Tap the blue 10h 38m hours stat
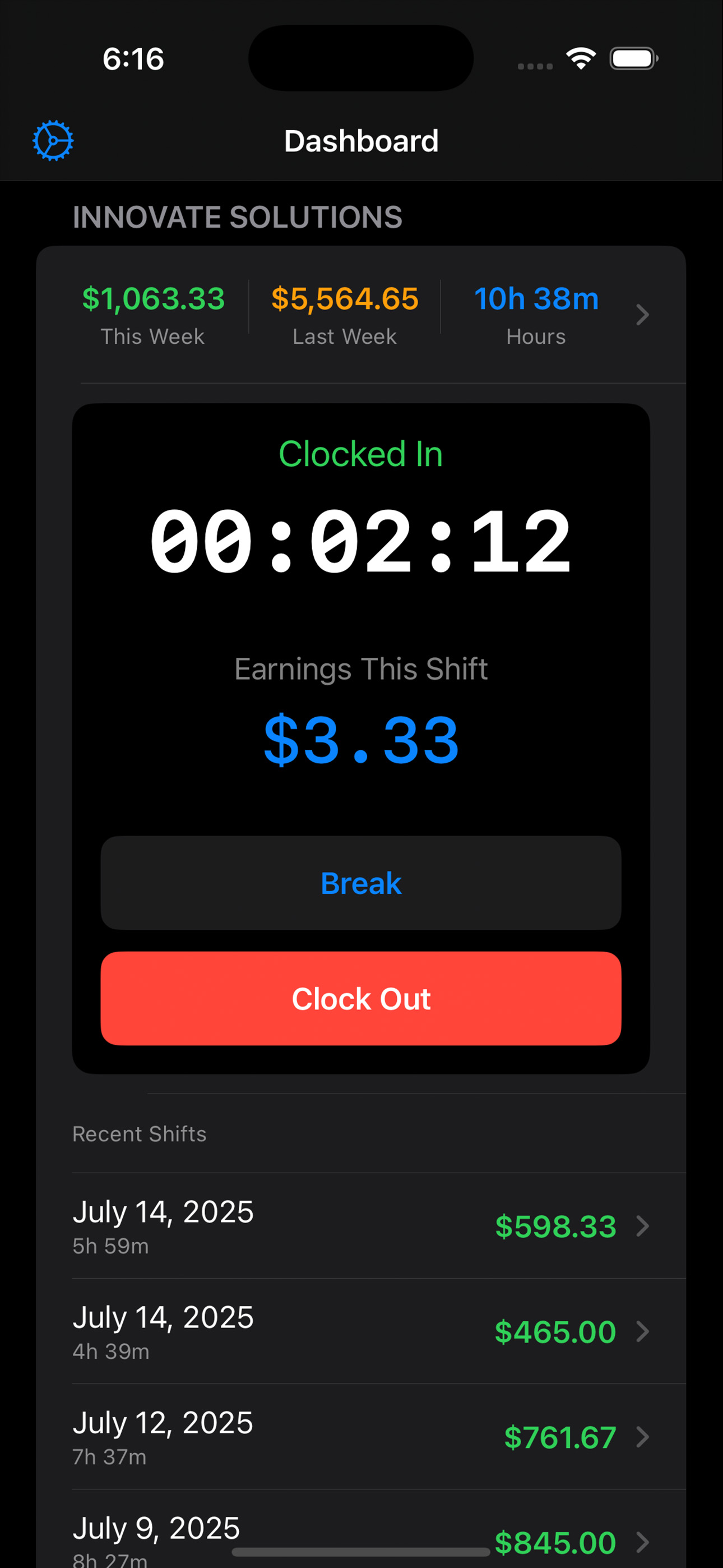723x1568 pixels. tap(536, 298)
